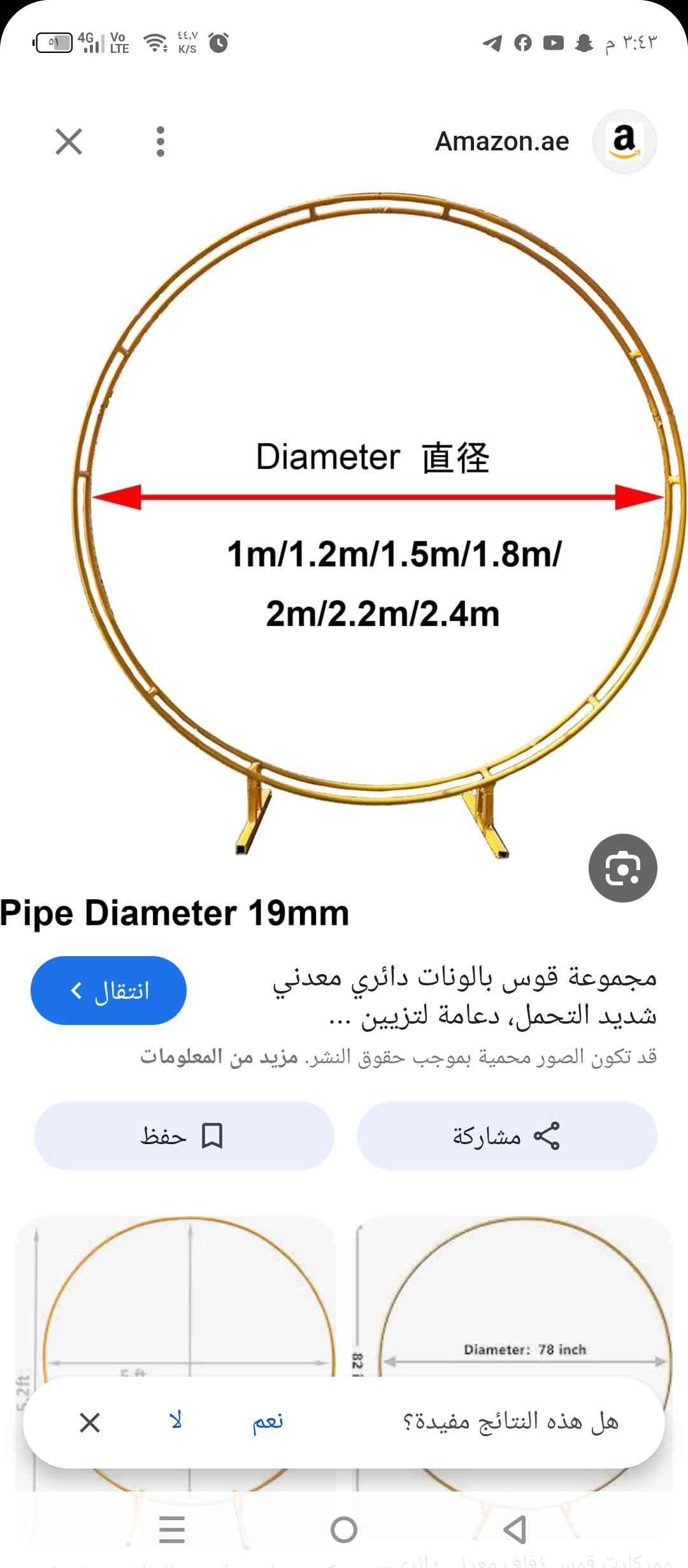688x1568 pixels.
Task: Go to the system home screen
Action: pos(344,1529)
